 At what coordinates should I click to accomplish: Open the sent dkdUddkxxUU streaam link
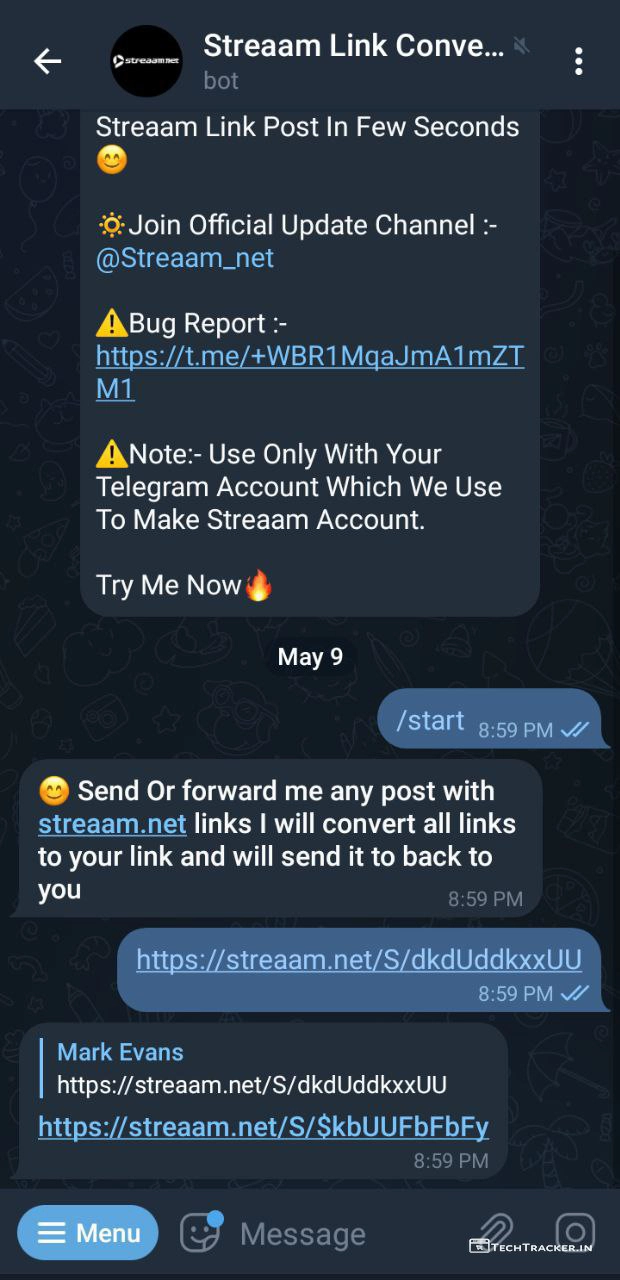[x=358, y=960]
